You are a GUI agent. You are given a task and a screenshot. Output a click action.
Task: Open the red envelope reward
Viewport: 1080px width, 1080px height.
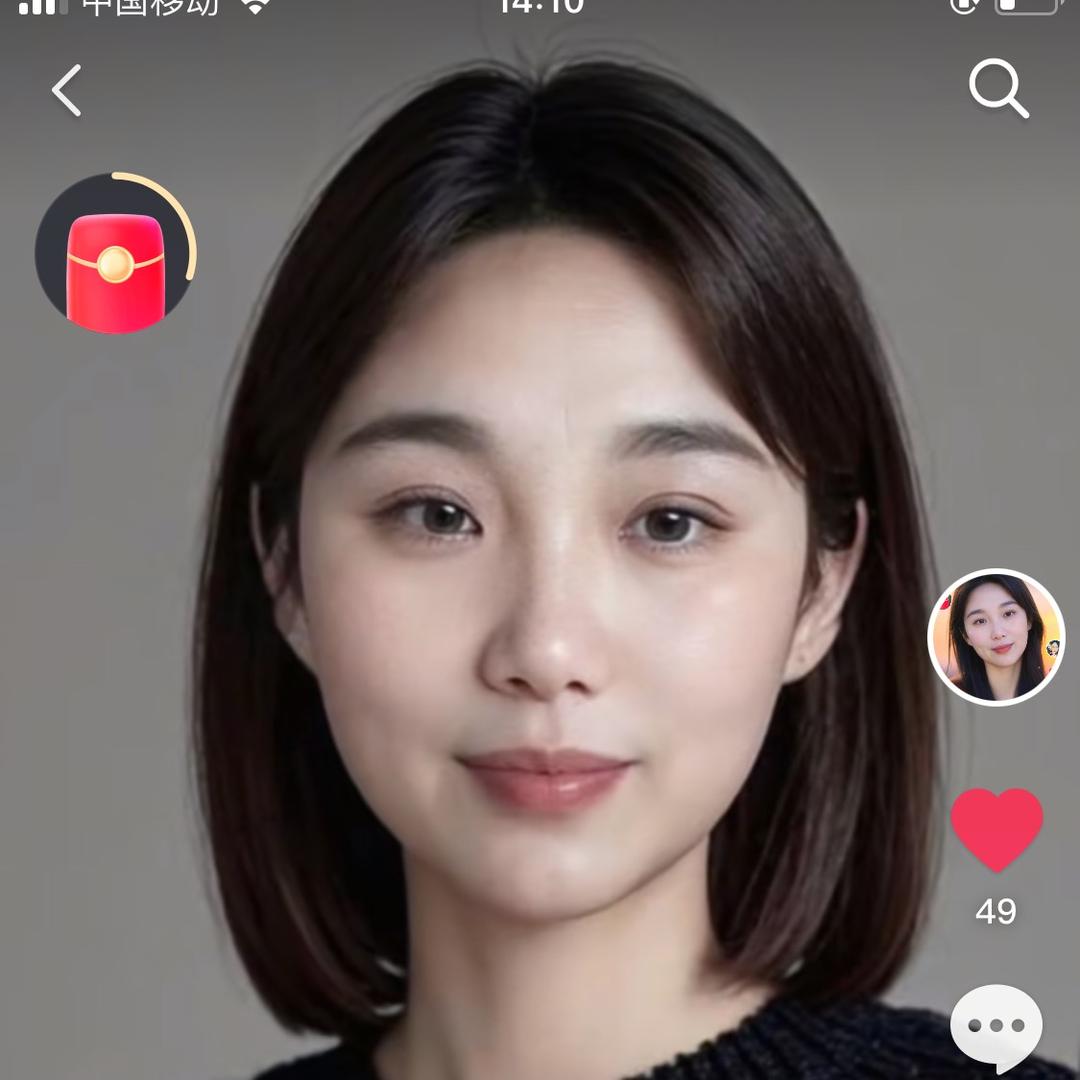[x=115, y=255]
